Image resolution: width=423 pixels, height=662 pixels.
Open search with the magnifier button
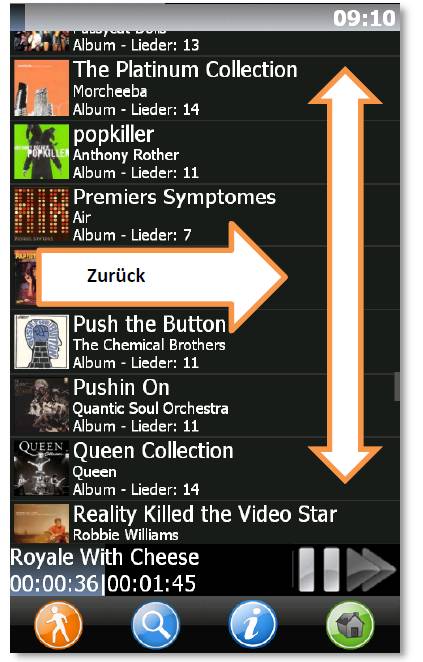[156, 625]
